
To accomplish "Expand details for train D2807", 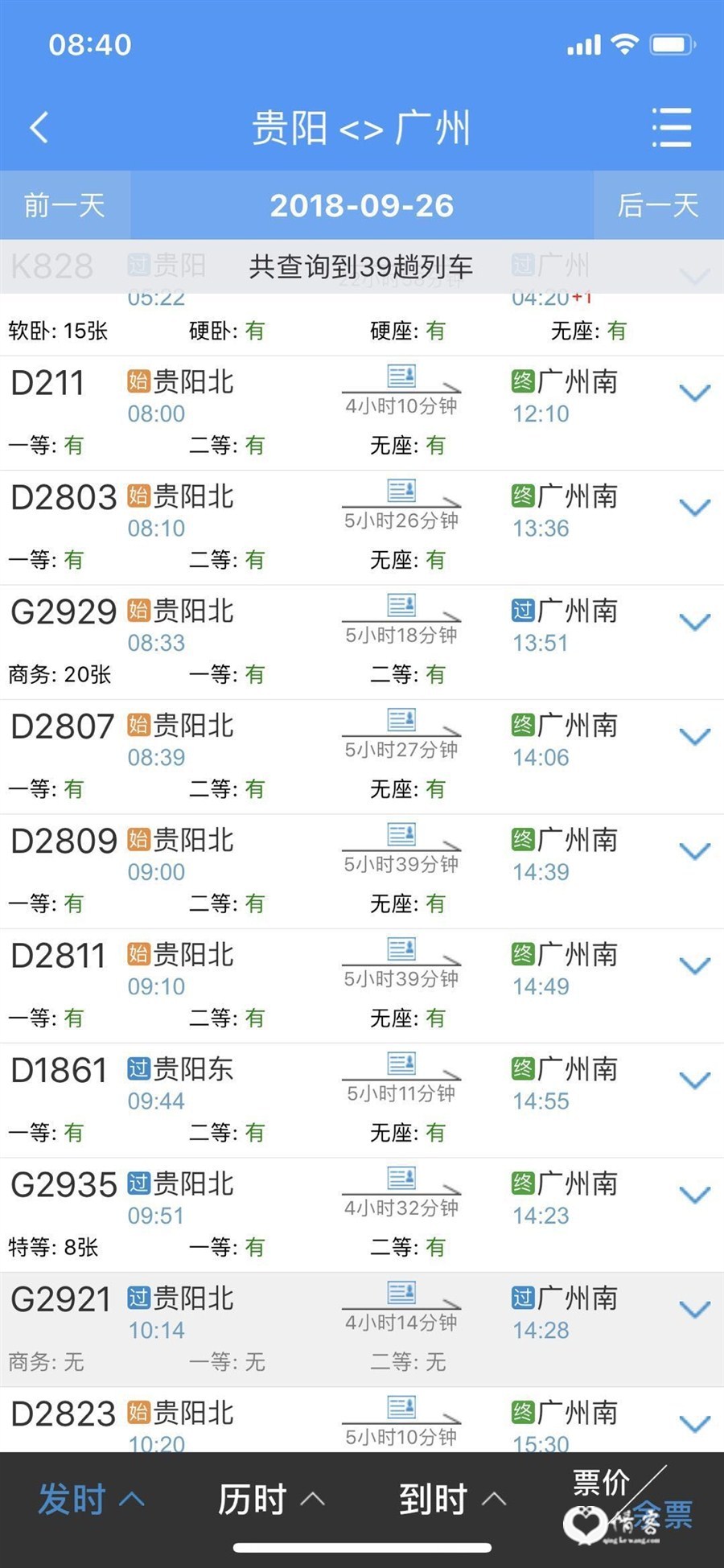I will pyautogui.click(x=695, y=737).
